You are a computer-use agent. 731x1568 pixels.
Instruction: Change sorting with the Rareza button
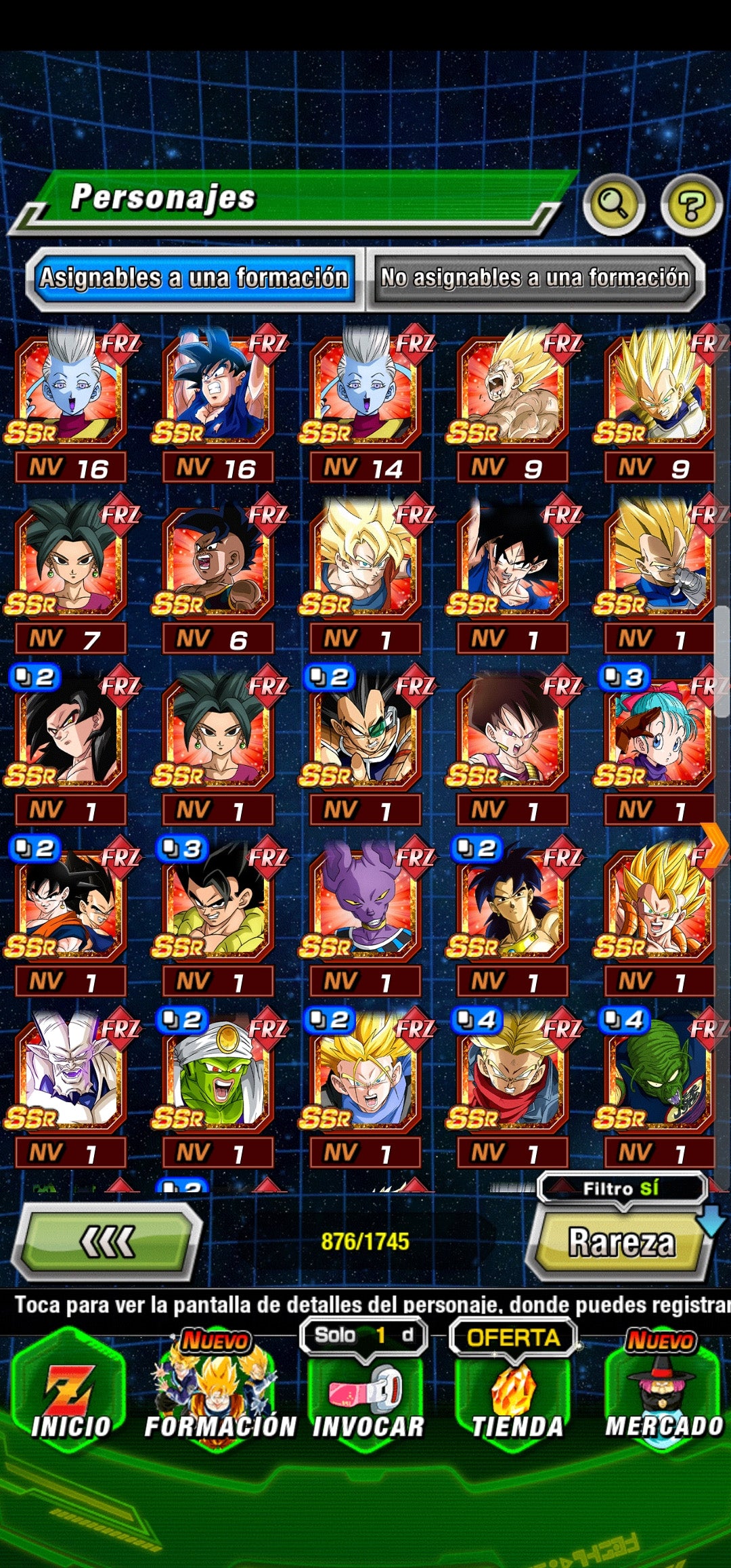(621, 1243)
